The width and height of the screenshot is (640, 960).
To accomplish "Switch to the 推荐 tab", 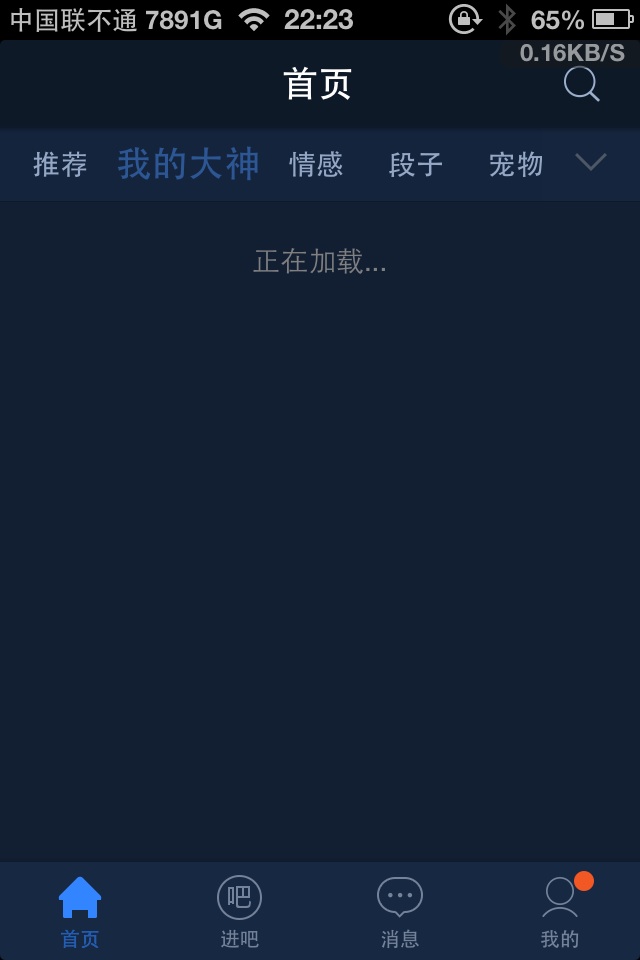I will 61,164.
